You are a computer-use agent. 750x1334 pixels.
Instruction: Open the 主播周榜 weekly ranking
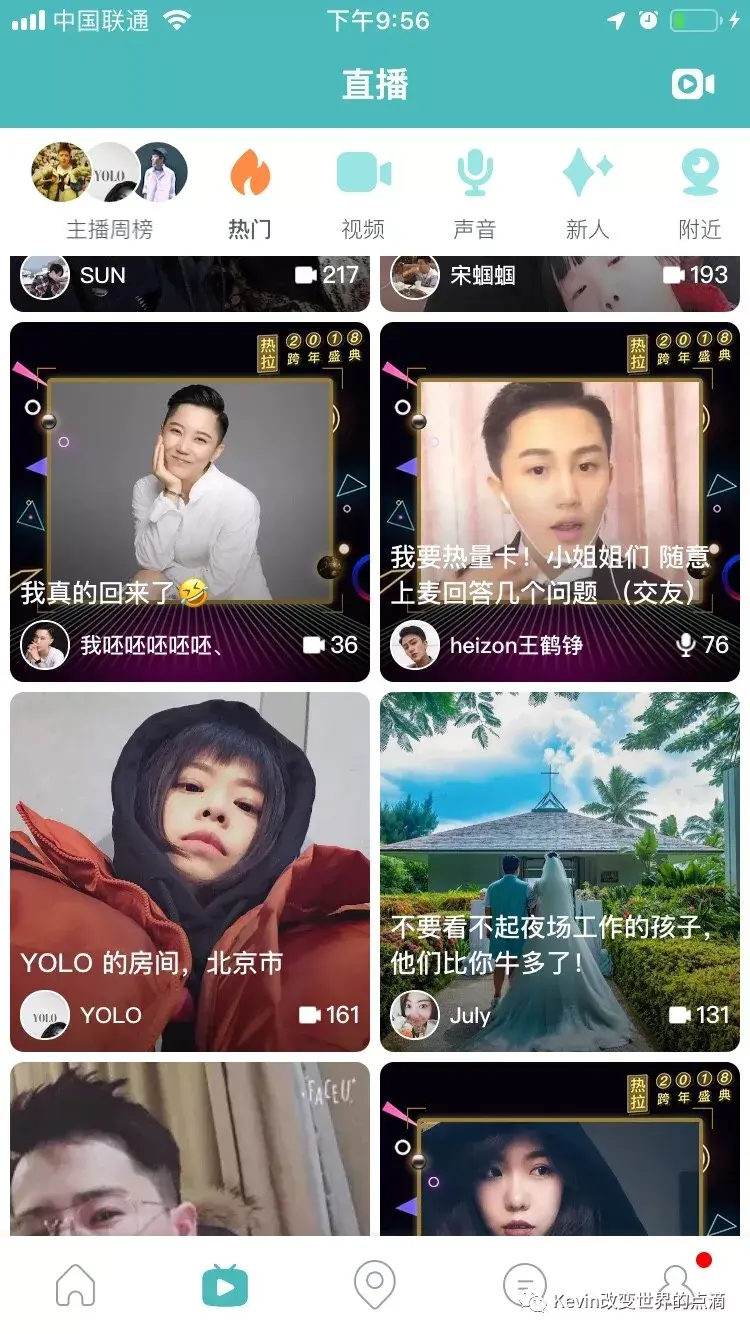coord(110,190)
